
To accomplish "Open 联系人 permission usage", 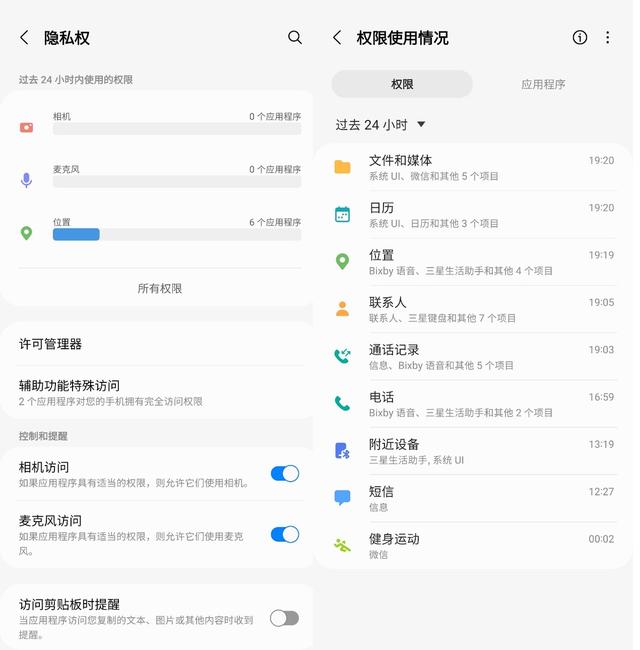I will click(475, 309).
